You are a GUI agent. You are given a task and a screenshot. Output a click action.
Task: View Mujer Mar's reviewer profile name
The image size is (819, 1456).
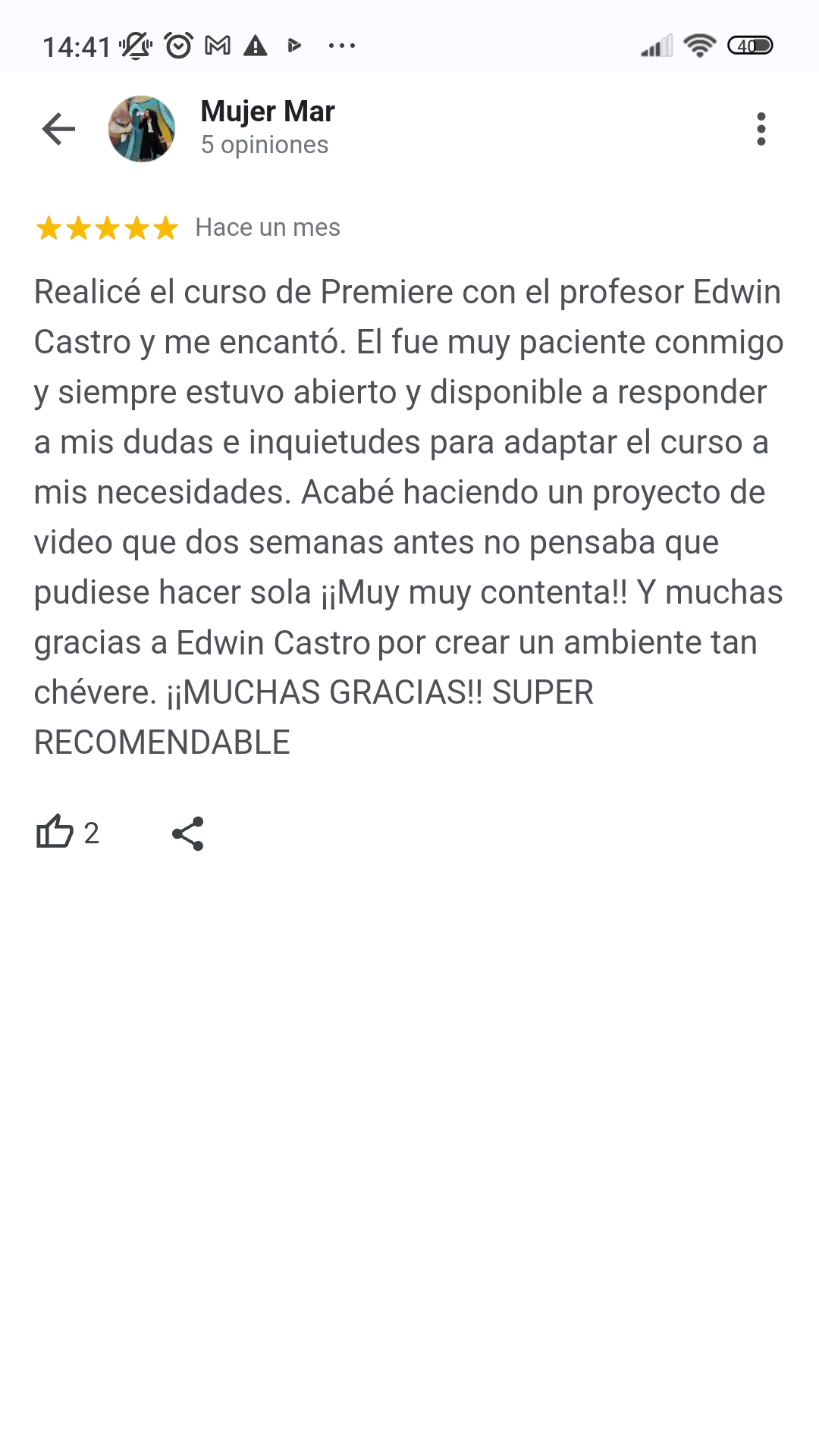click(x=267, y=111)
